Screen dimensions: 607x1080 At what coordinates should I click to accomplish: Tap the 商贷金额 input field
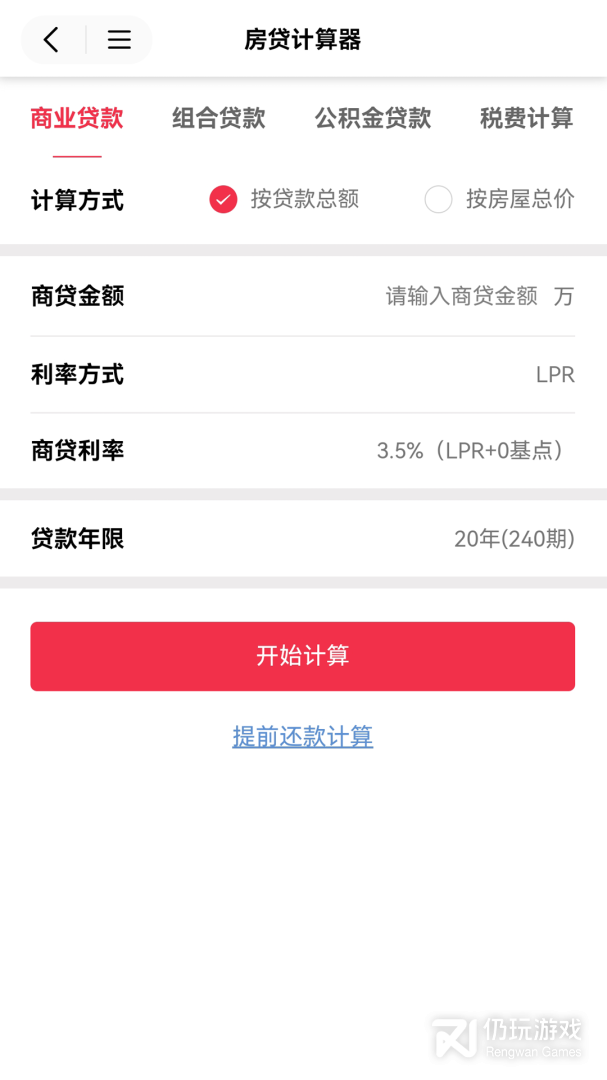point(462,296)
